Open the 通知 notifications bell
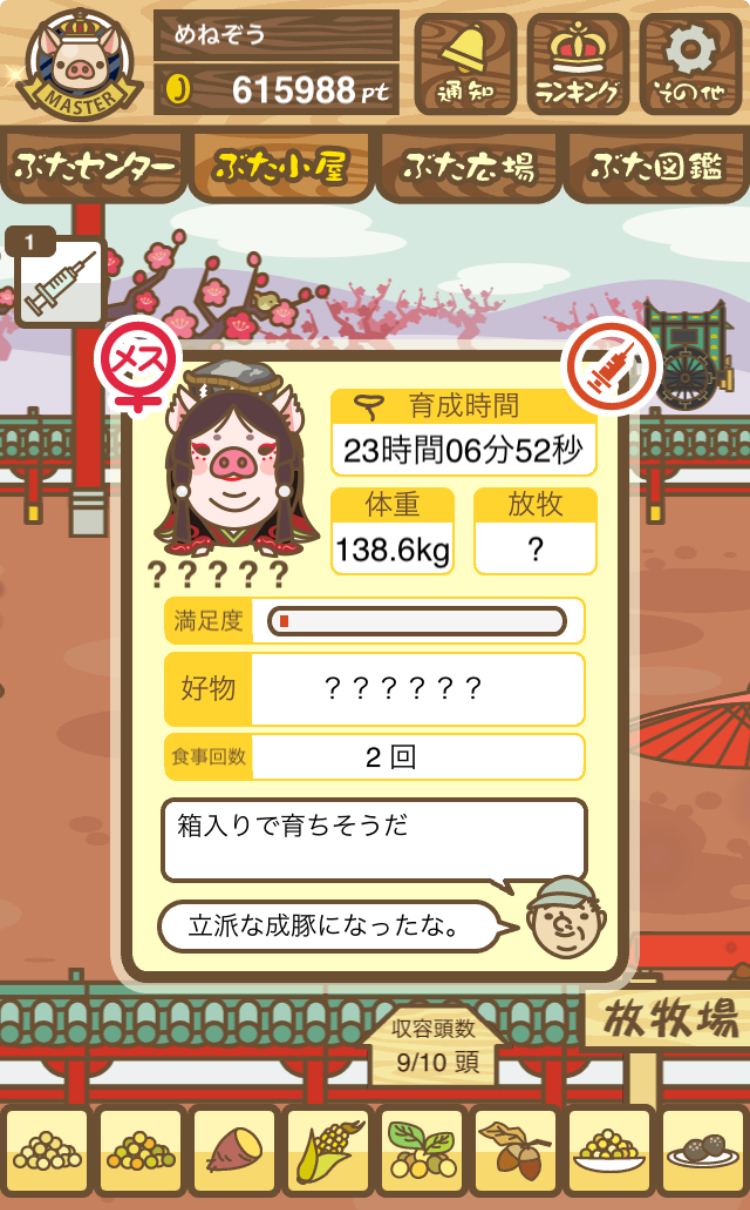 coord(465,63)
